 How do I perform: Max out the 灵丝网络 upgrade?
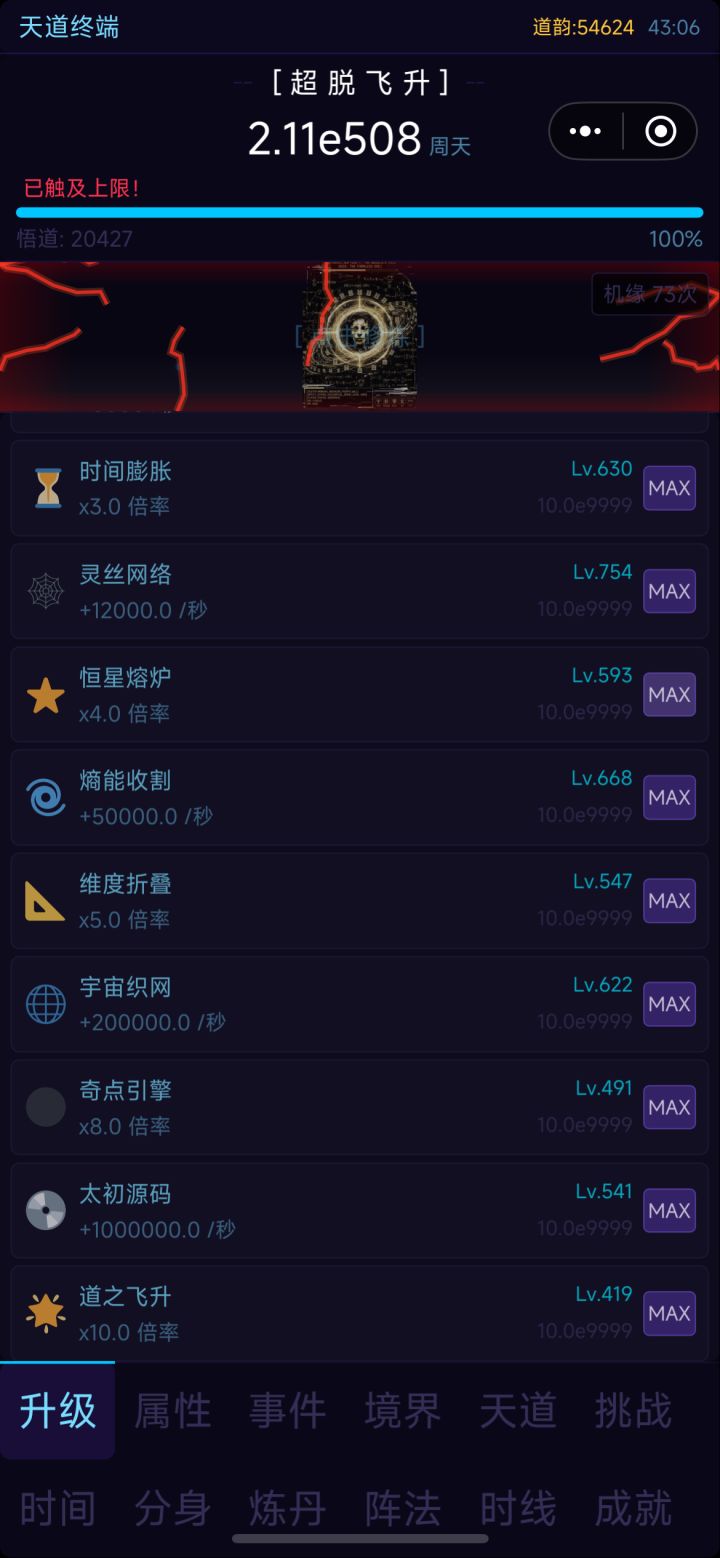669,591
